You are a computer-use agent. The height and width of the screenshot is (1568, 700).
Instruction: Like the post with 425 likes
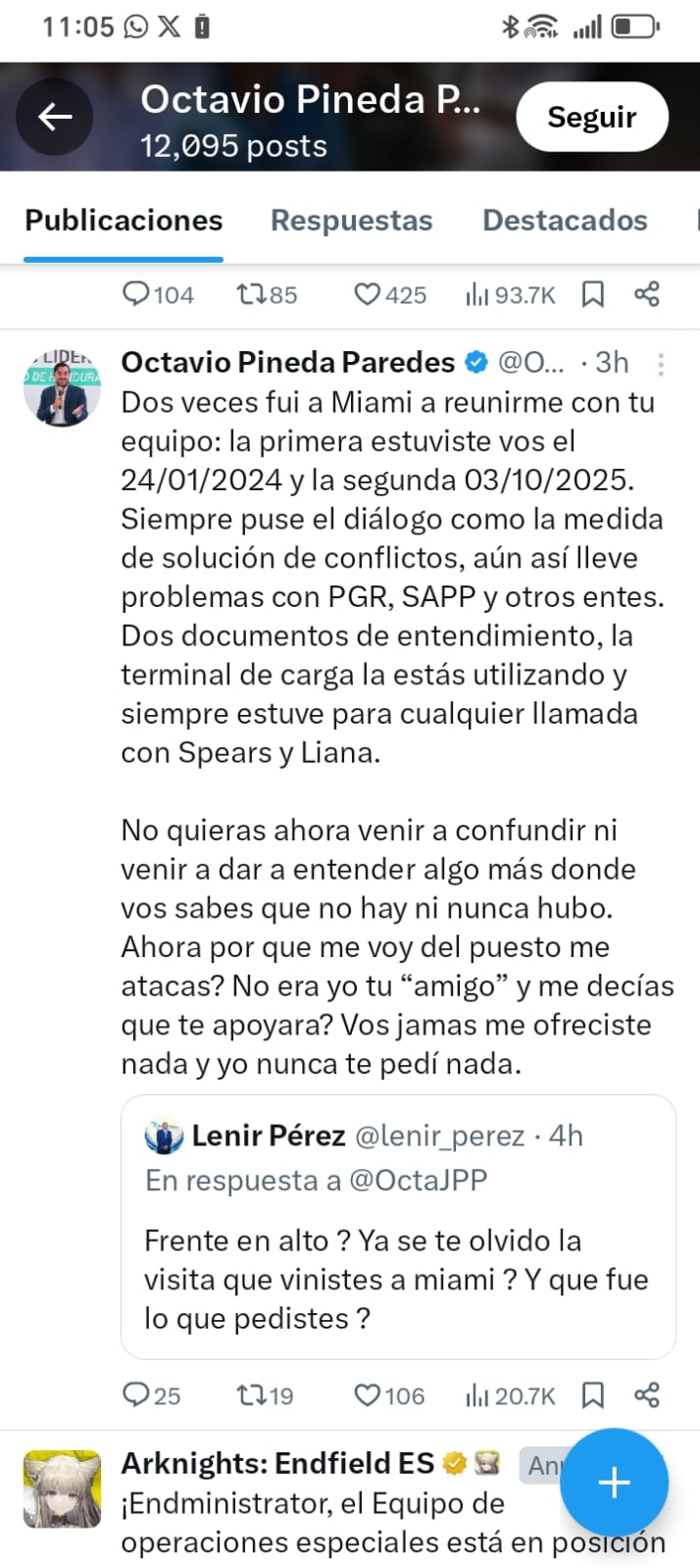pos(367,294)
